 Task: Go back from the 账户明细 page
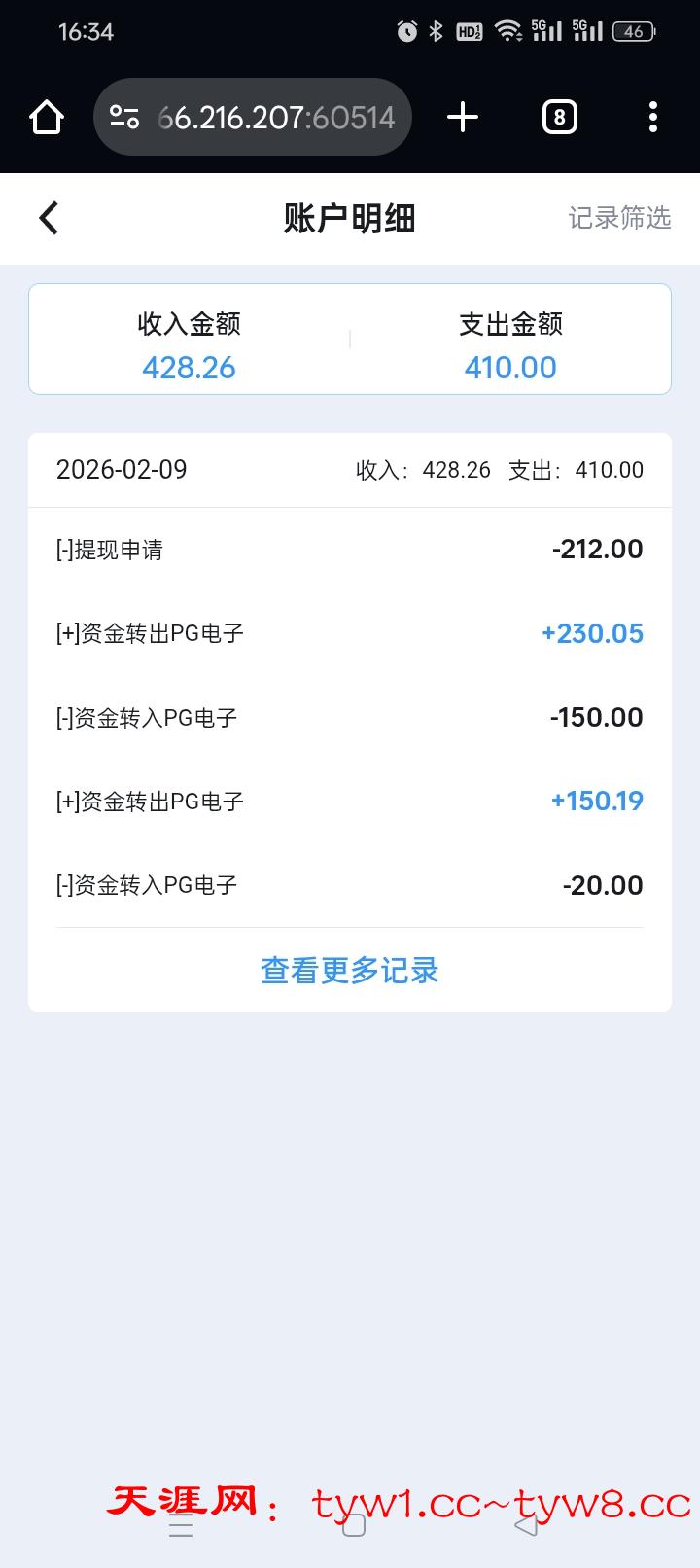[50, 218]
